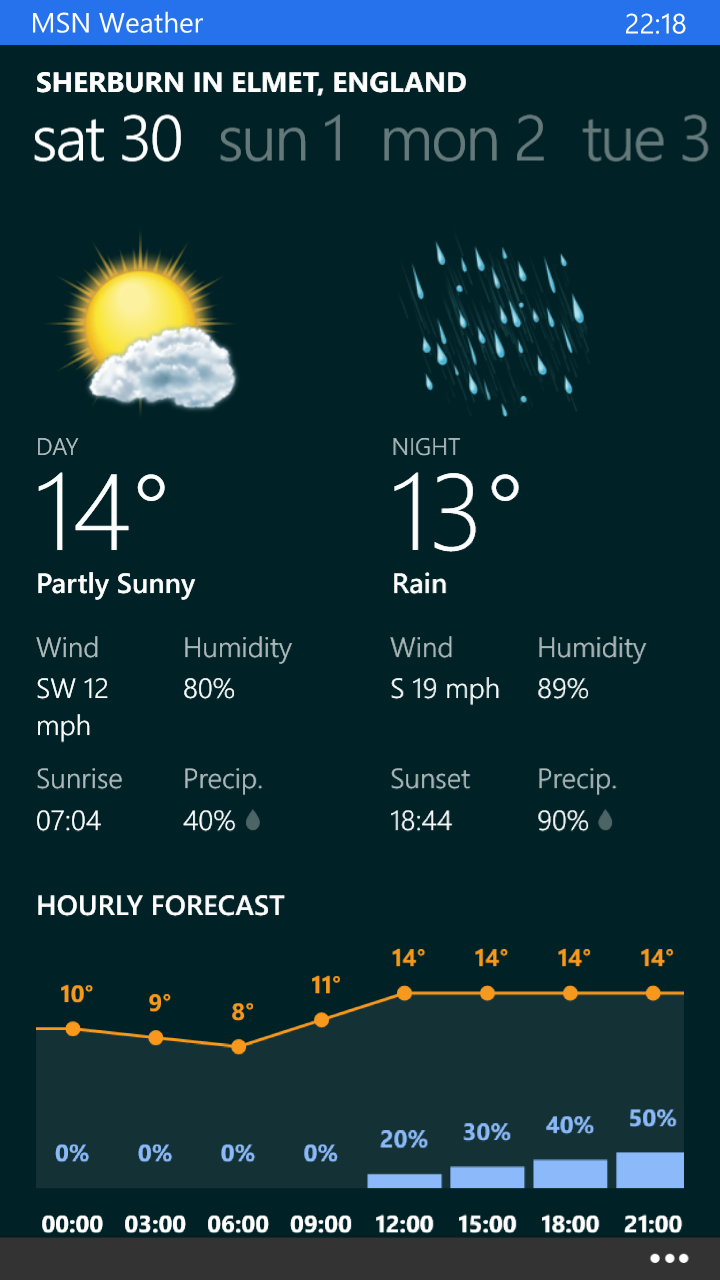720x1280 pixels.
Task: Select the mon 2 day tab
Action: click(x=463, y=140)
